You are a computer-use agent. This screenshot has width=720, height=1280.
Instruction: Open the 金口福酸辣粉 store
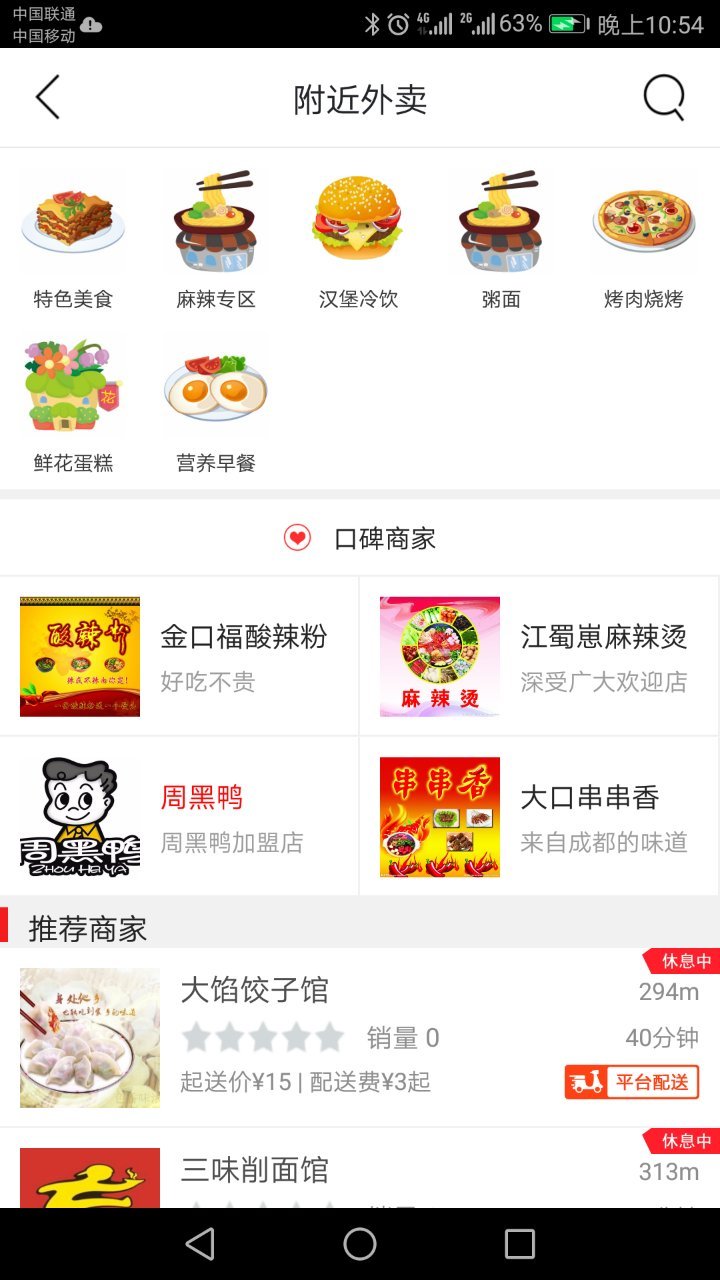(180, 655)
